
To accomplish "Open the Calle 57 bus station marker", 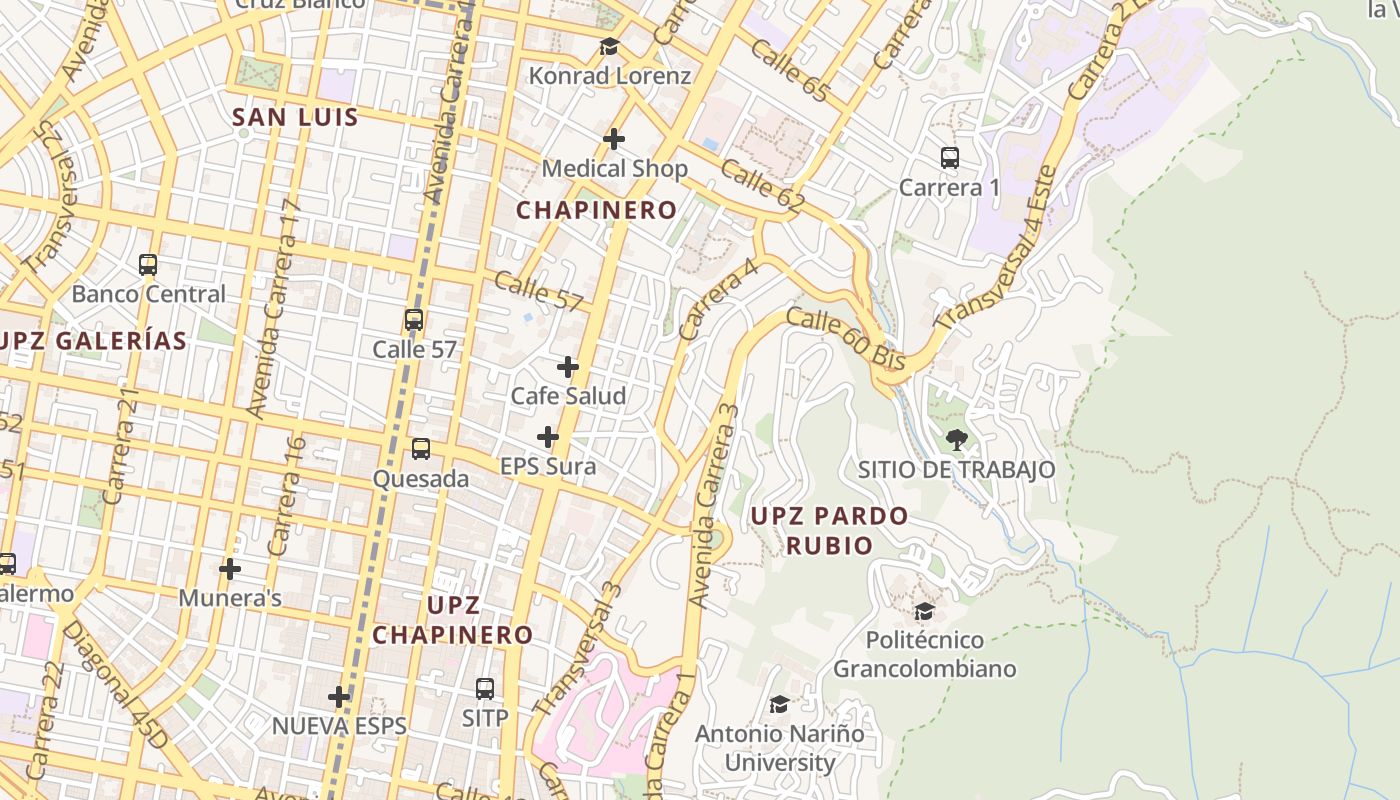I will (413, 320).
